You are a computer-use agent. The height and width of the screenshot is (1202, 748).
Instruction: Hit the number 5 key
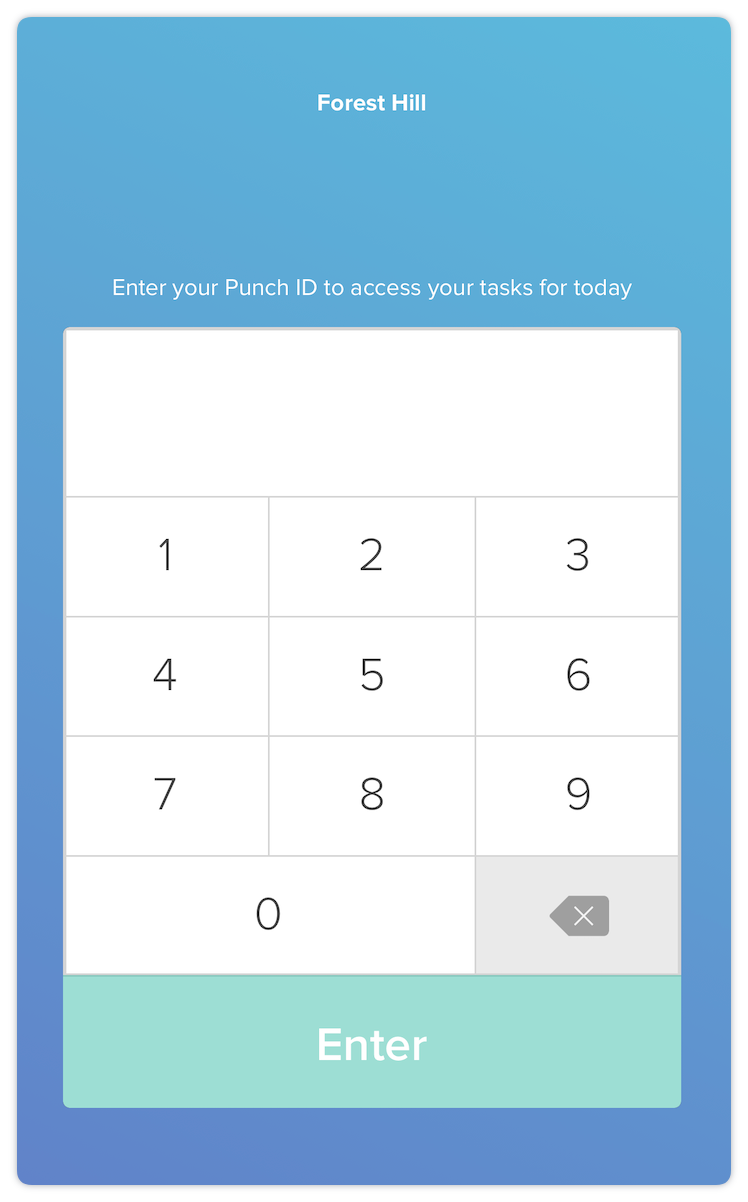(372, 676)
